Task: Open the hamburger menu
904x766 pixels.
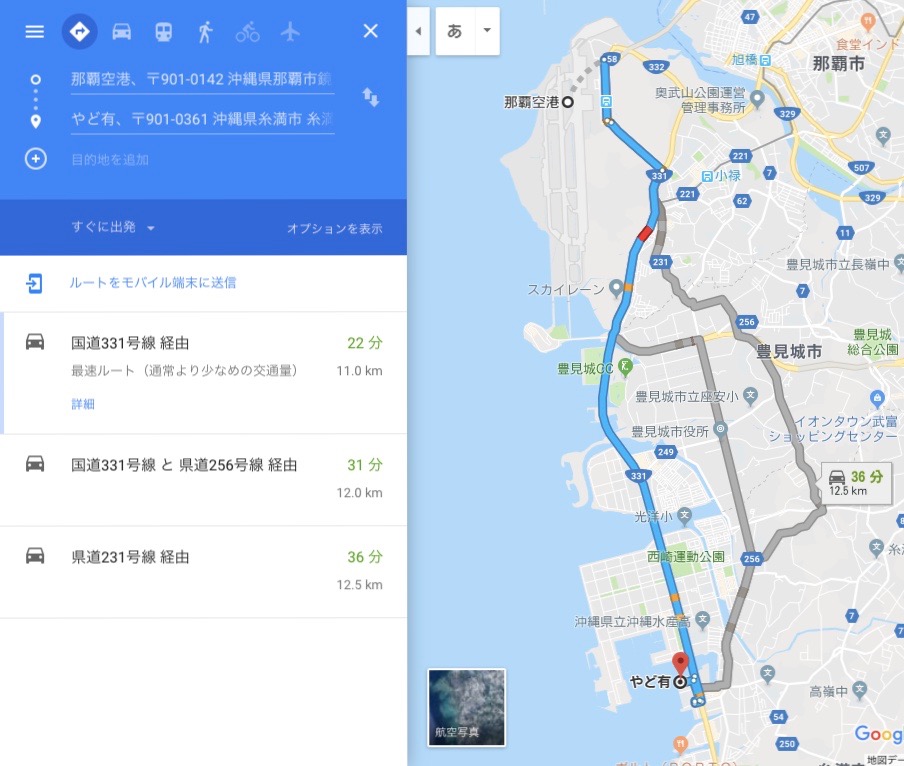Action: coord(35,31)
